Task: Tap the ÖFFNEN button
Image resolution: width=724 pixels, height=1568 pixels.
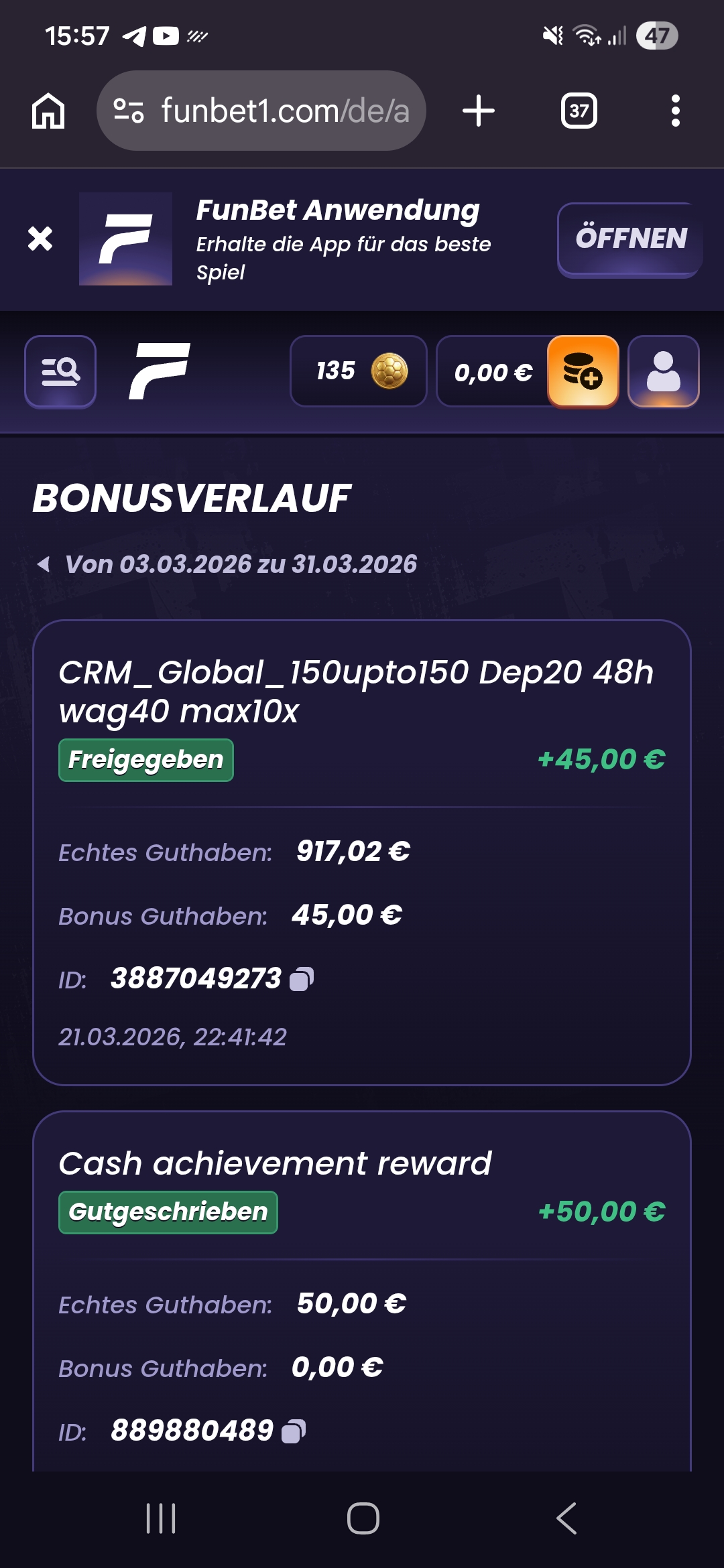Action: 630,239
